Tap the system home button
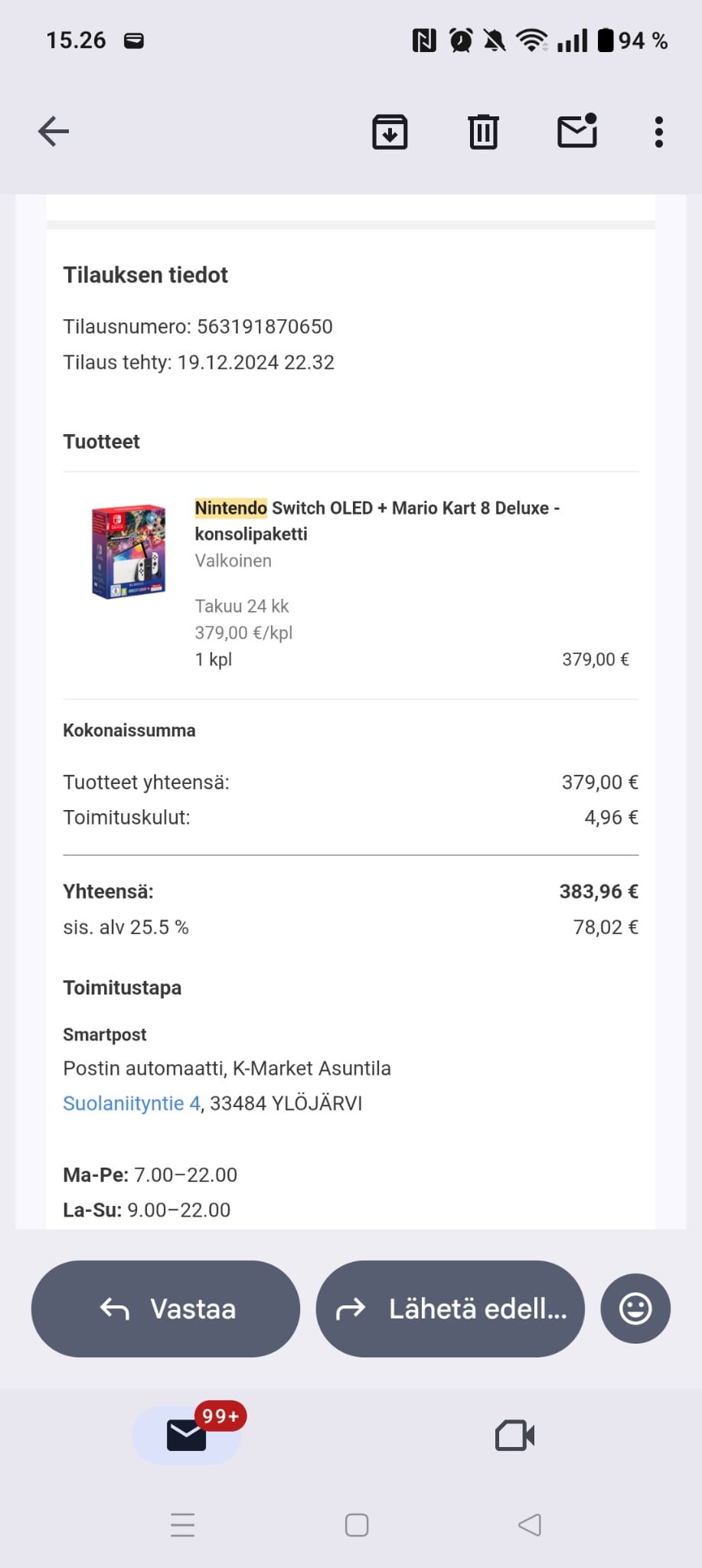 click(x=357, y=1525)
